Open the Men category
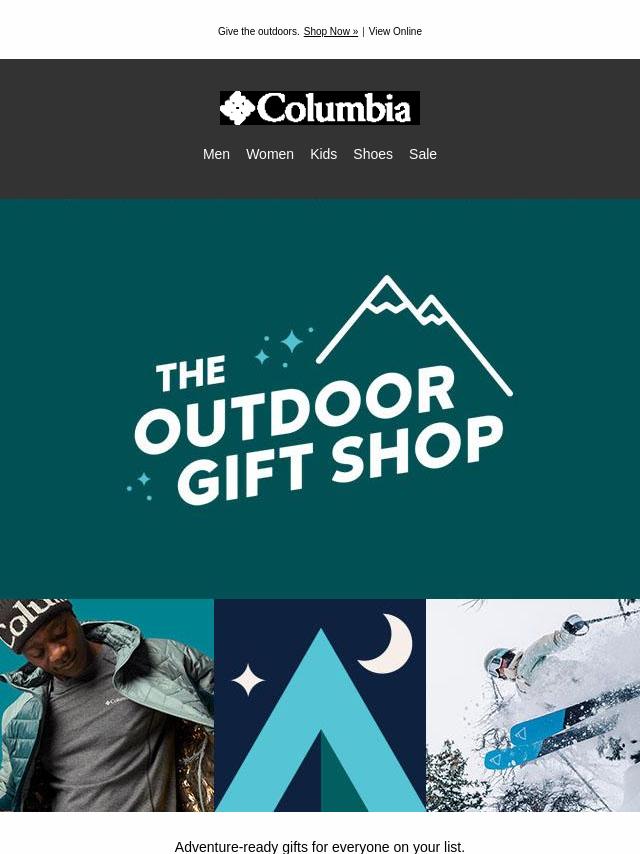Screen dimensions: 640x854 tap(216, 154)
